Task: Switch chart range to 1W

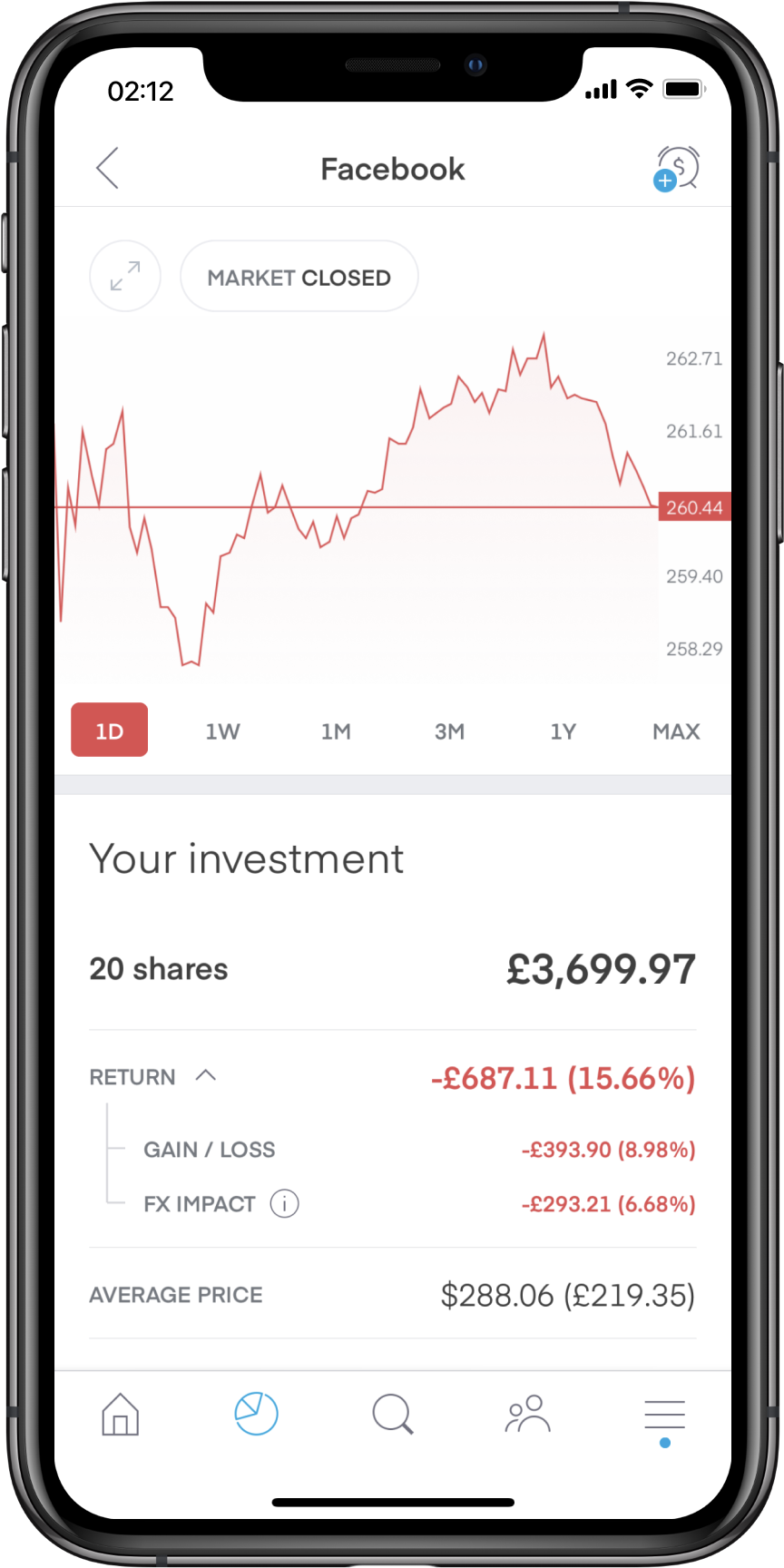Action: pos(222,730)
